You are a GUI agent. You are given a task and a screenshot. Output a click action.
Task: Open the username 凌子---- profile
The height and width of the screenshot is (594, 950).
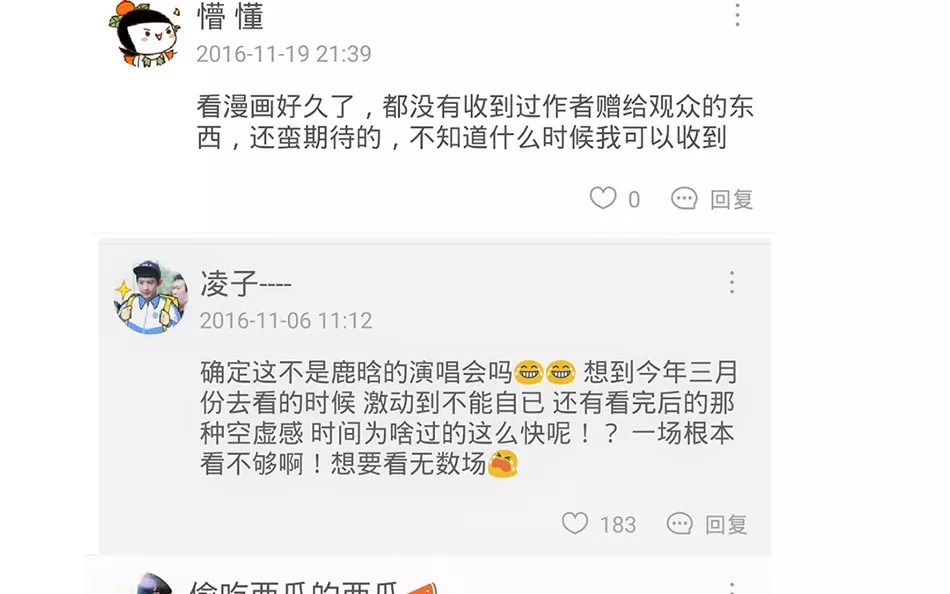click(246, 284)
